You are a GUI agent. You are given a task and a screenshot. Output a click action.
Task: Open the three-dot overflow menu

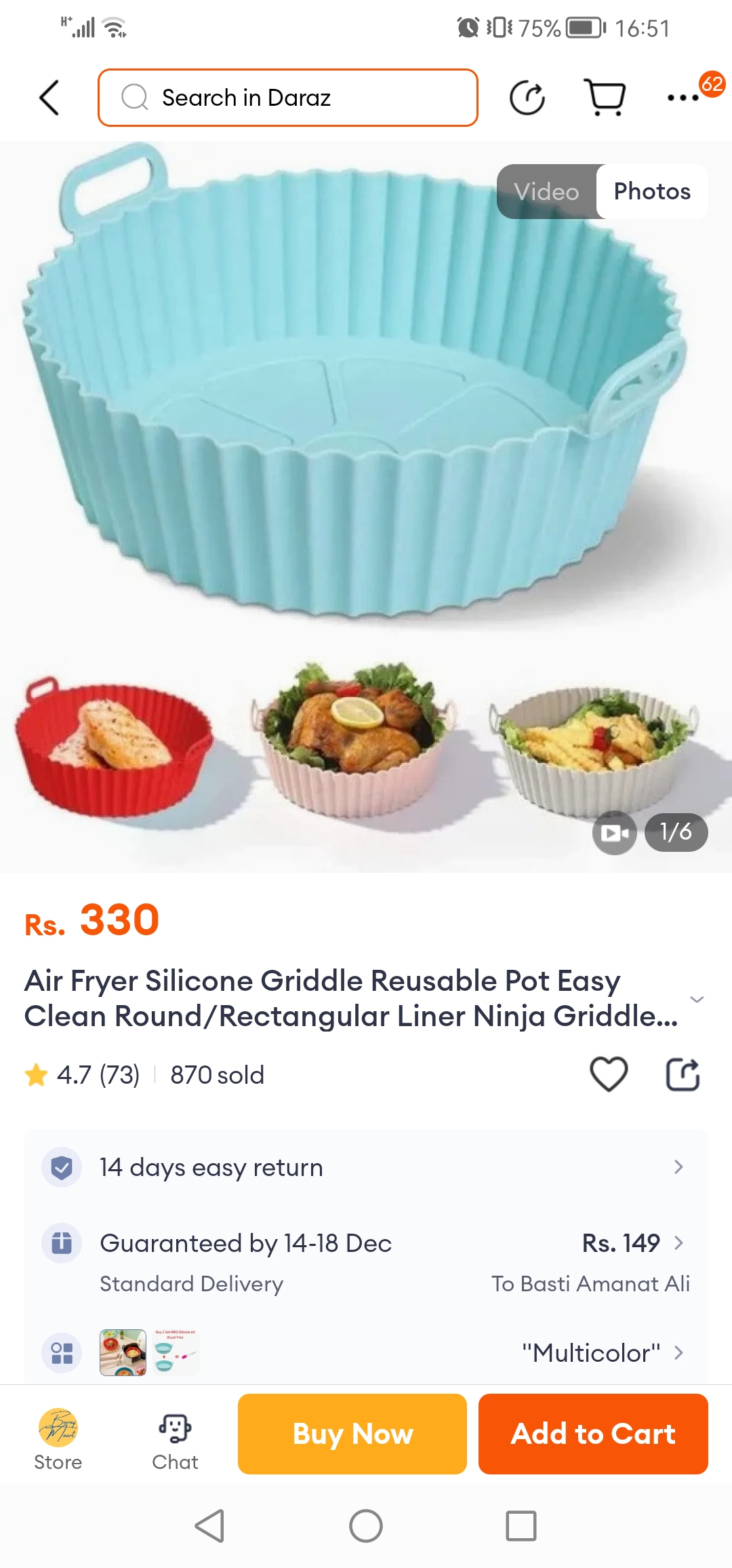click(683, 98)
